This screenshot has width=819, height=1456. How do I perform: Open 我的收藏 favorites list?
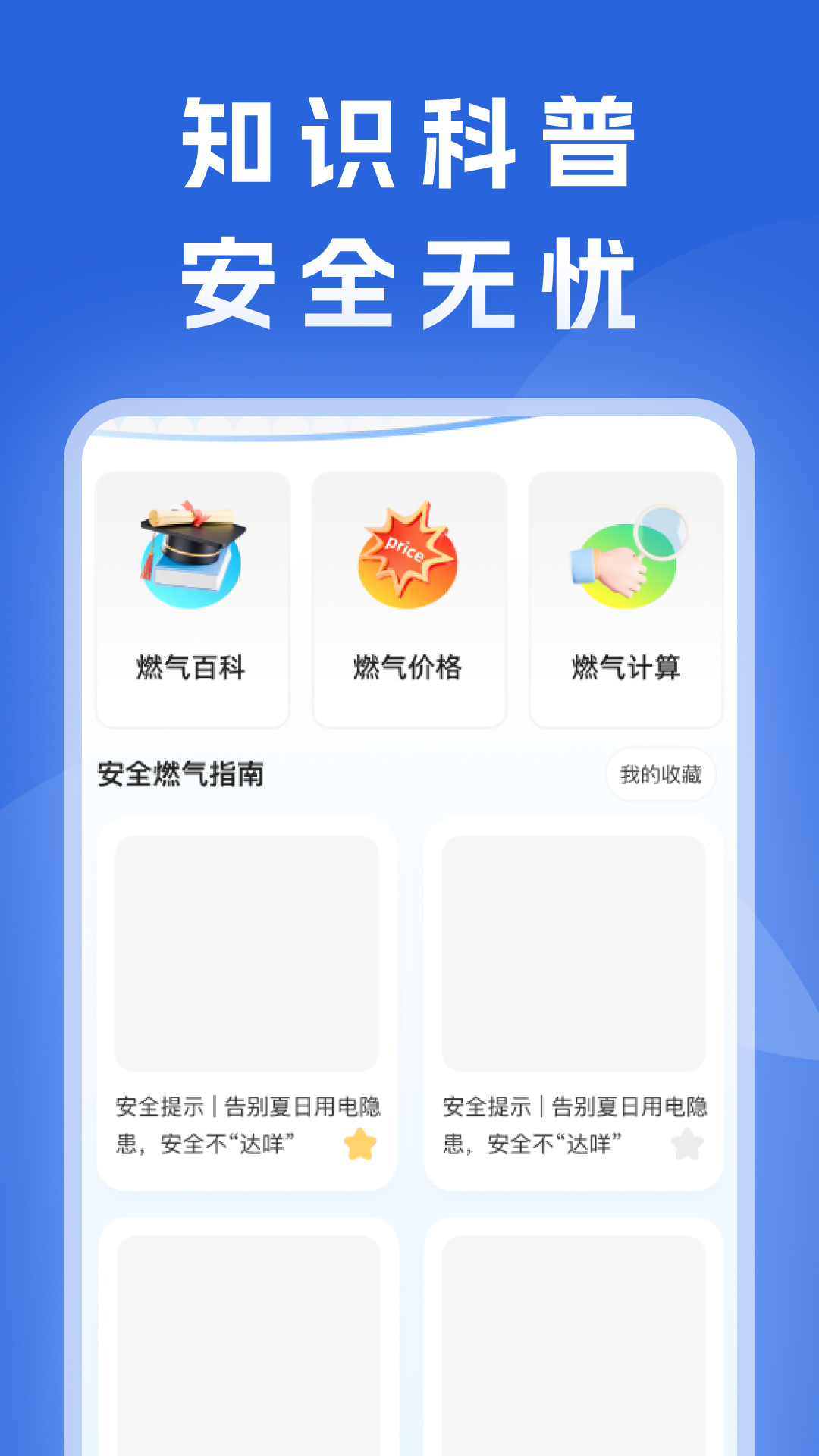click(x=661, y=775)
